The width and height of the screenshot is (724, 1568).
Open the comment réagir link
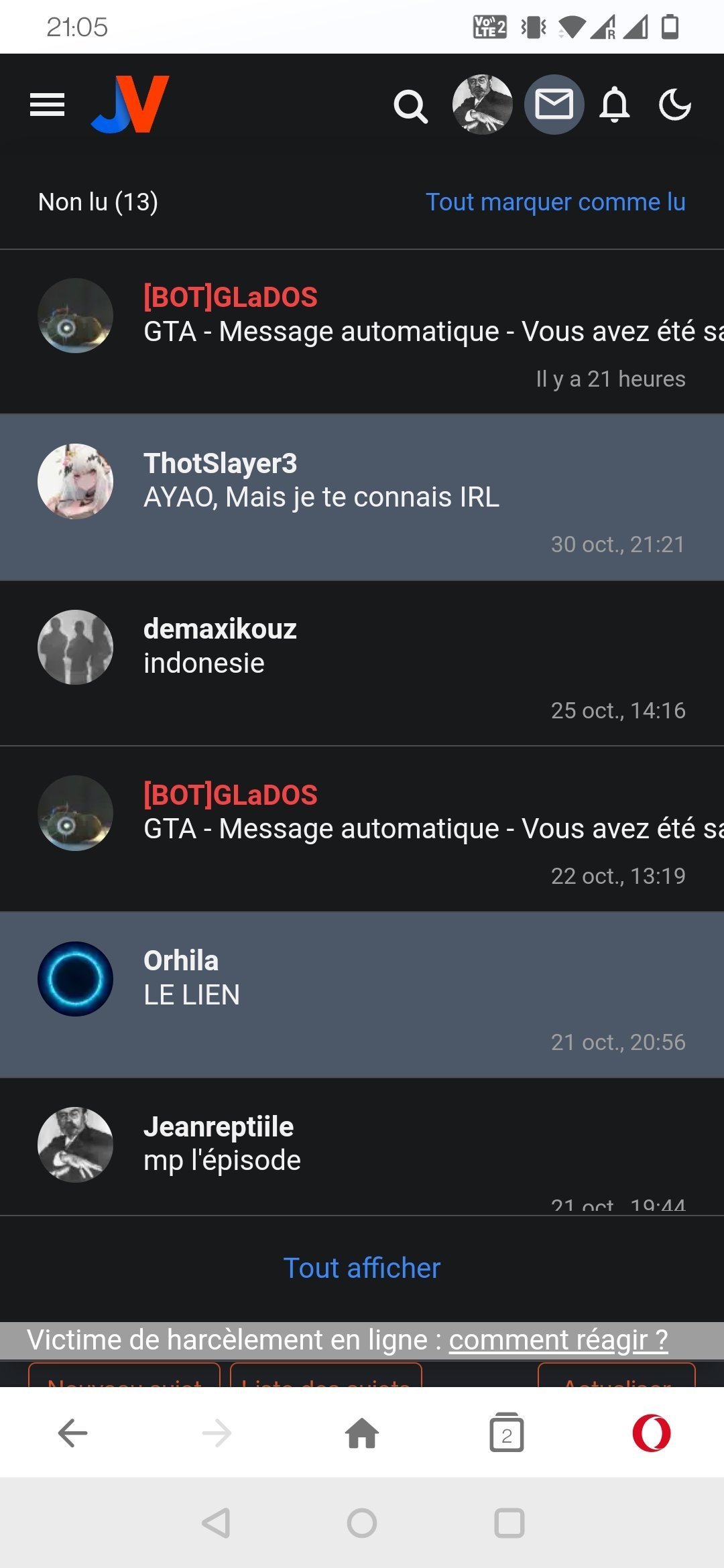tap(558, 1340)
